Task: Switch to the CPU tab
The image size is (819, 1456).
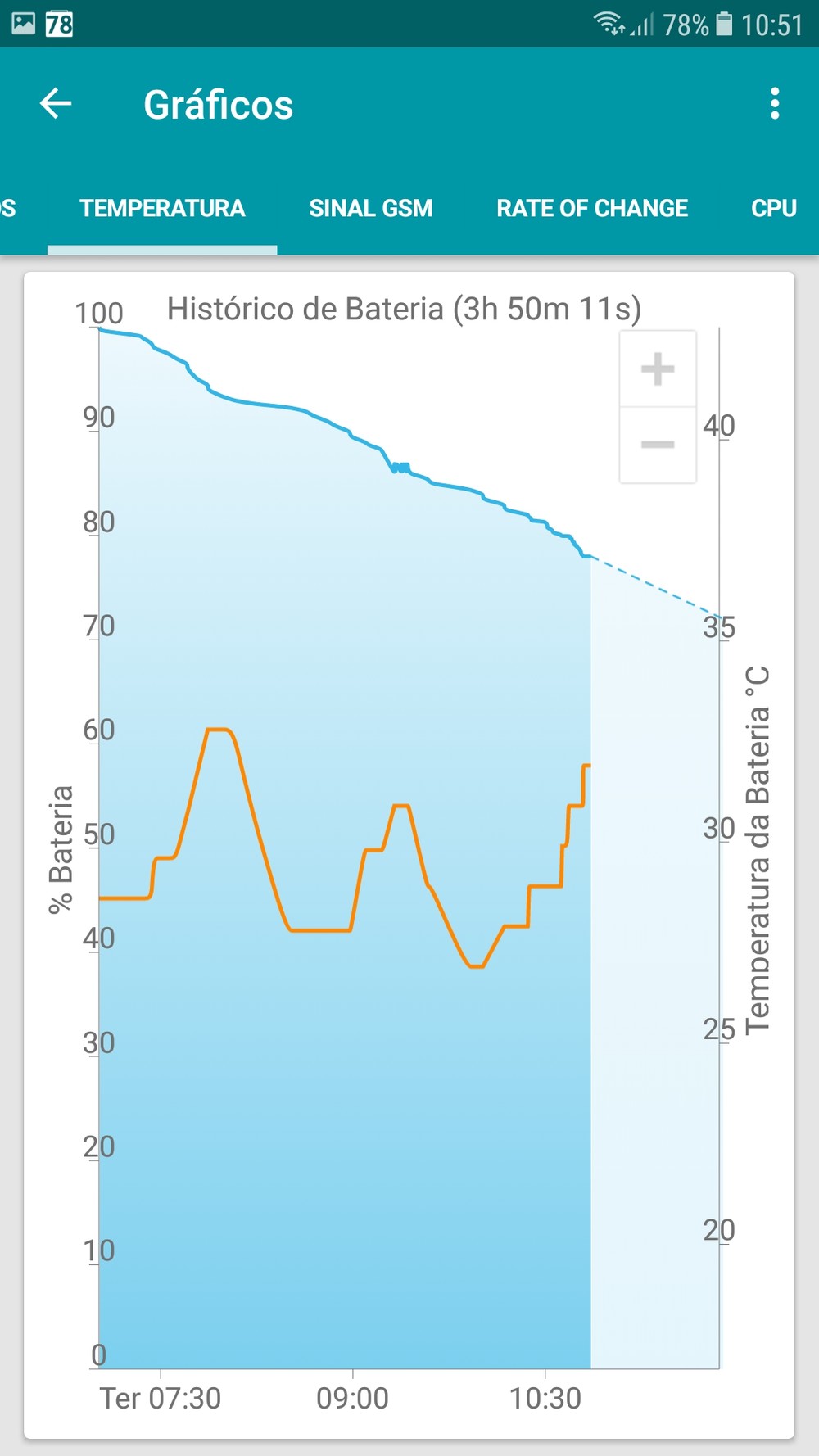Action: (x=773, y=209)
